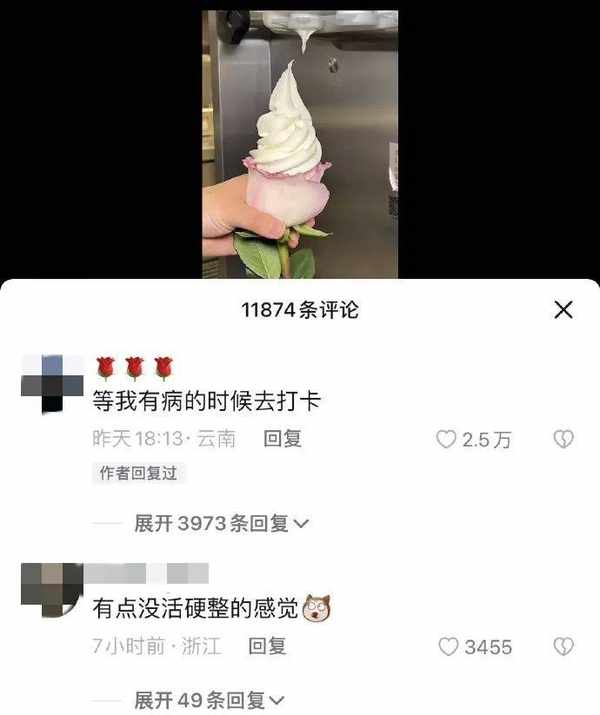Open the second commenter's avatar profile
This screenshot has width=600, height=715.
pyautogui.click(x=52, y=592)
